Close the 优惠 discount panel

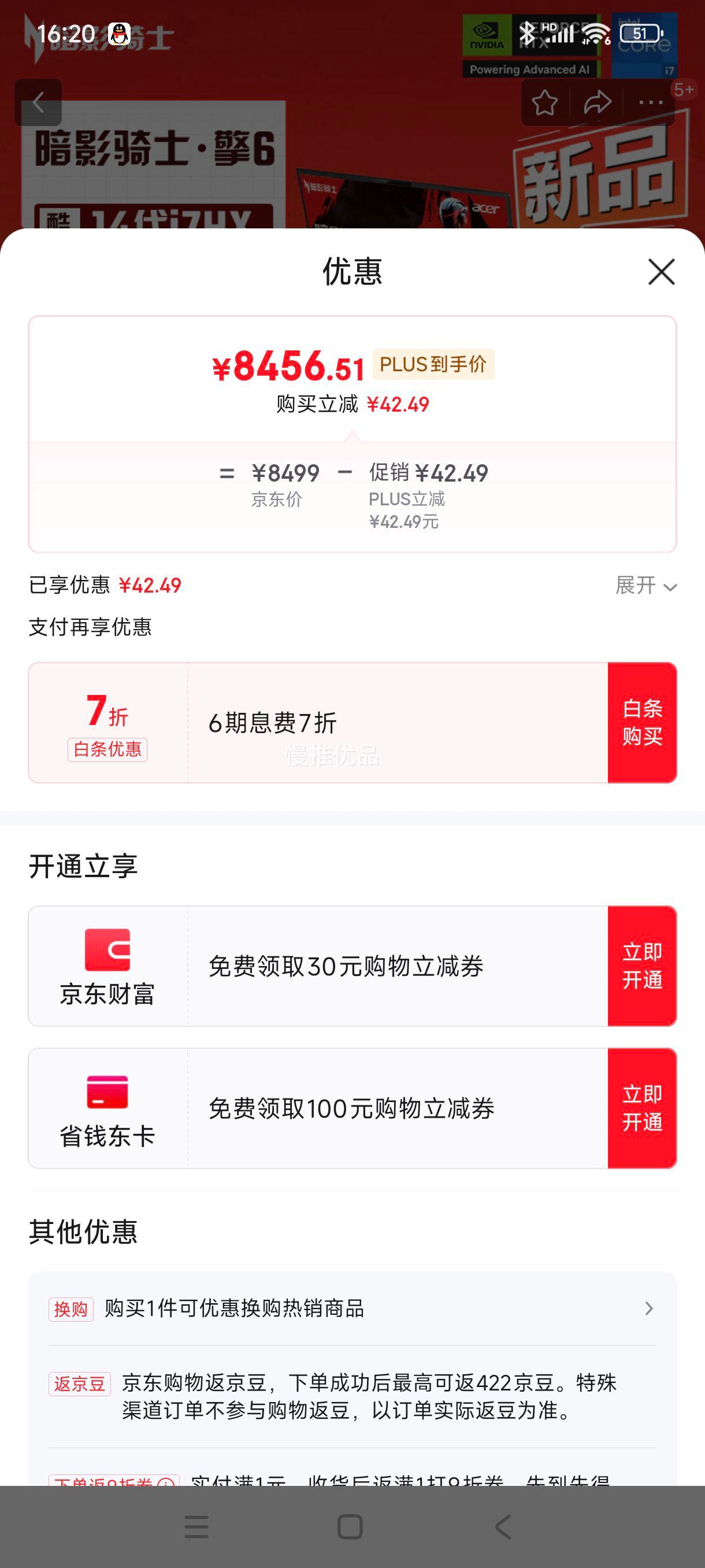661,272
